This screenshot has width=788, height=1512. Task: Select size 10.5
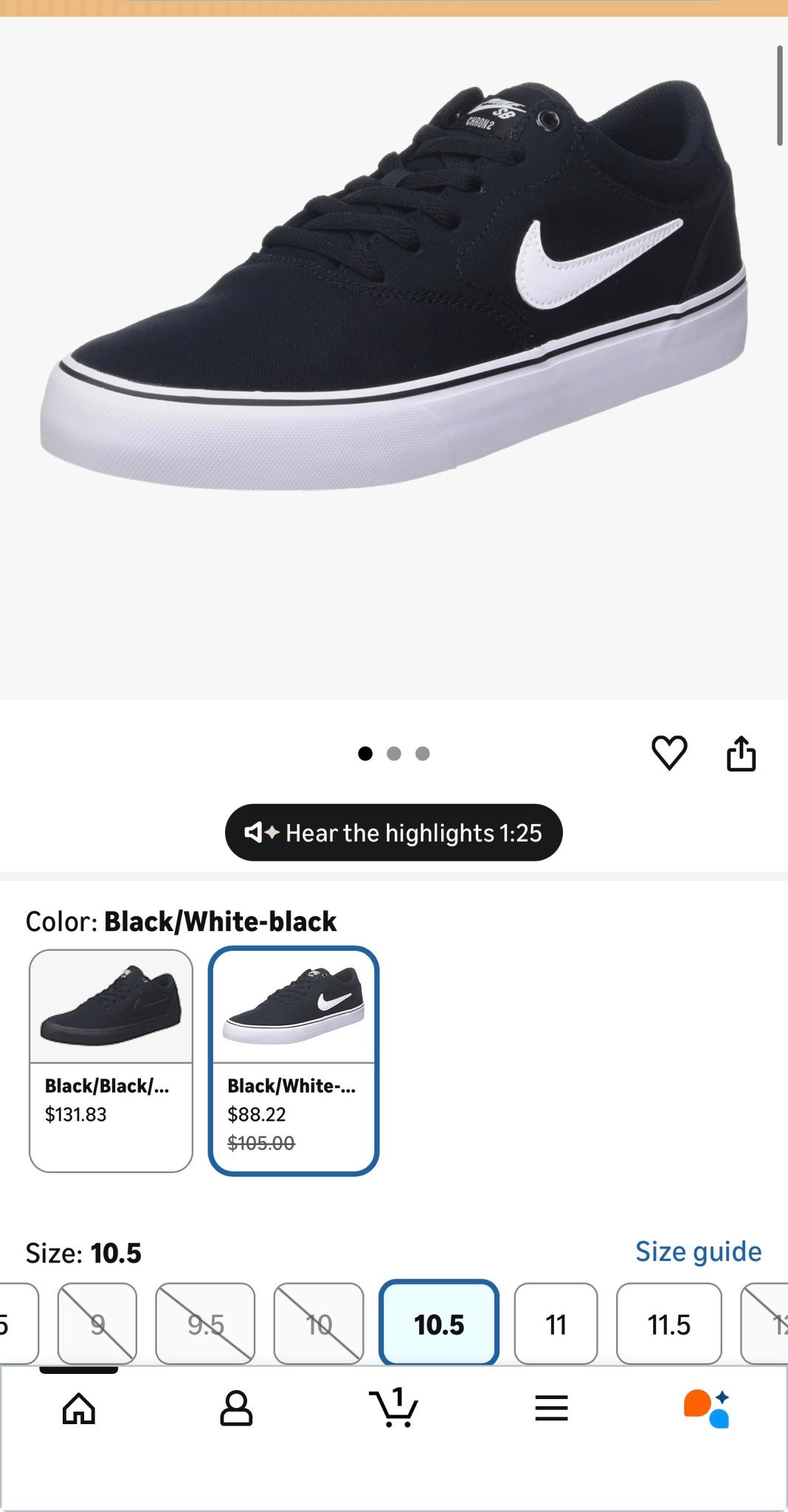pos(439,1324)
